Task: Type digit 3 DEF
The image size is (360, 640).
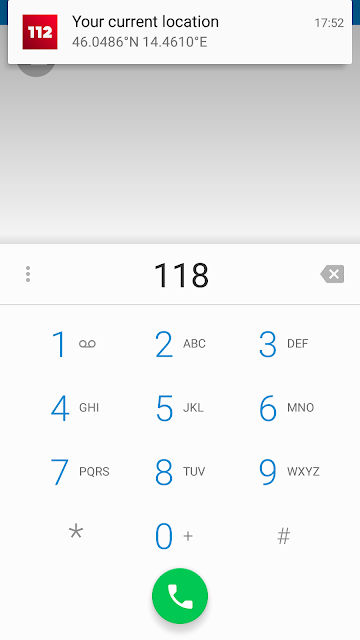Action: (x=284, y=344)
